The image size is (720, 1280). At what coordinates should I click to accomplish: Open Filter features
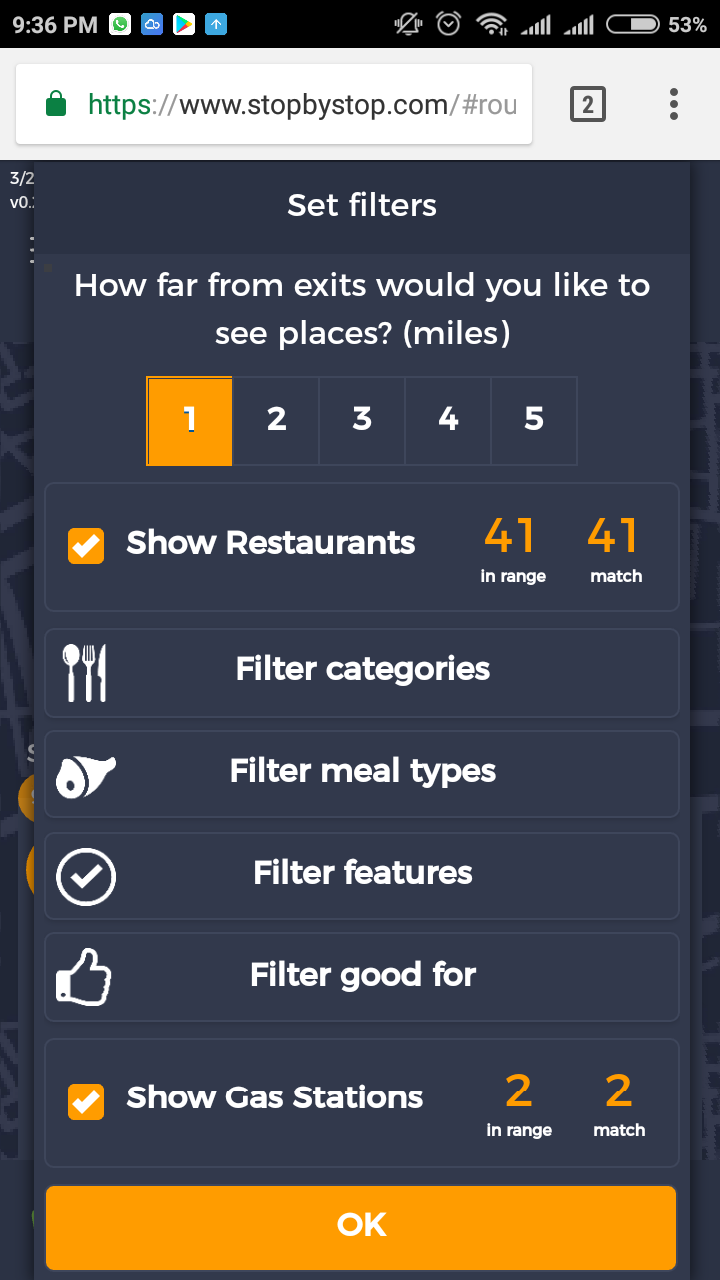(362, 875)
